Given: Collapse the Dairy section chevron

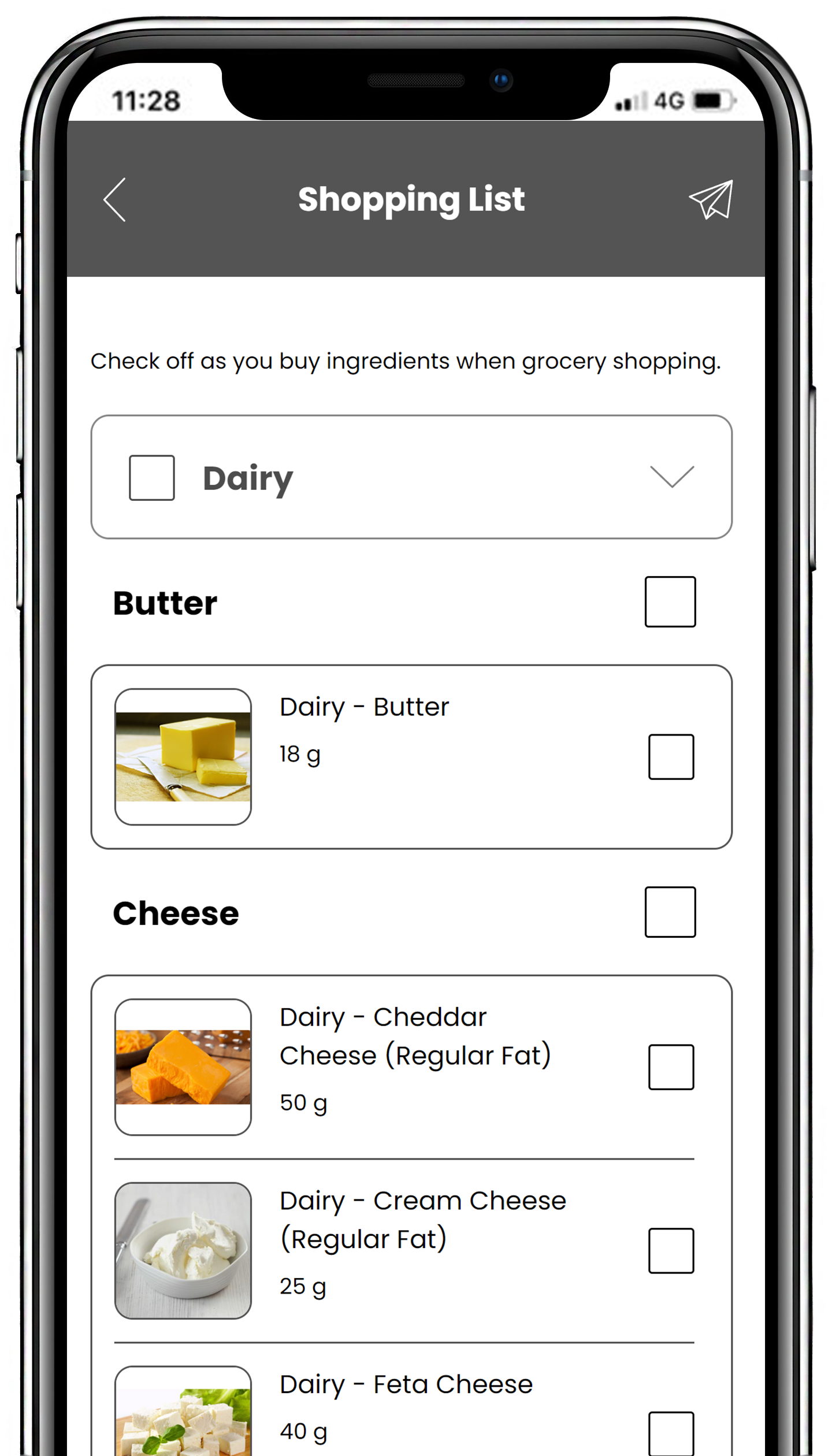Looking at the screenshot, I should [671, 477].
